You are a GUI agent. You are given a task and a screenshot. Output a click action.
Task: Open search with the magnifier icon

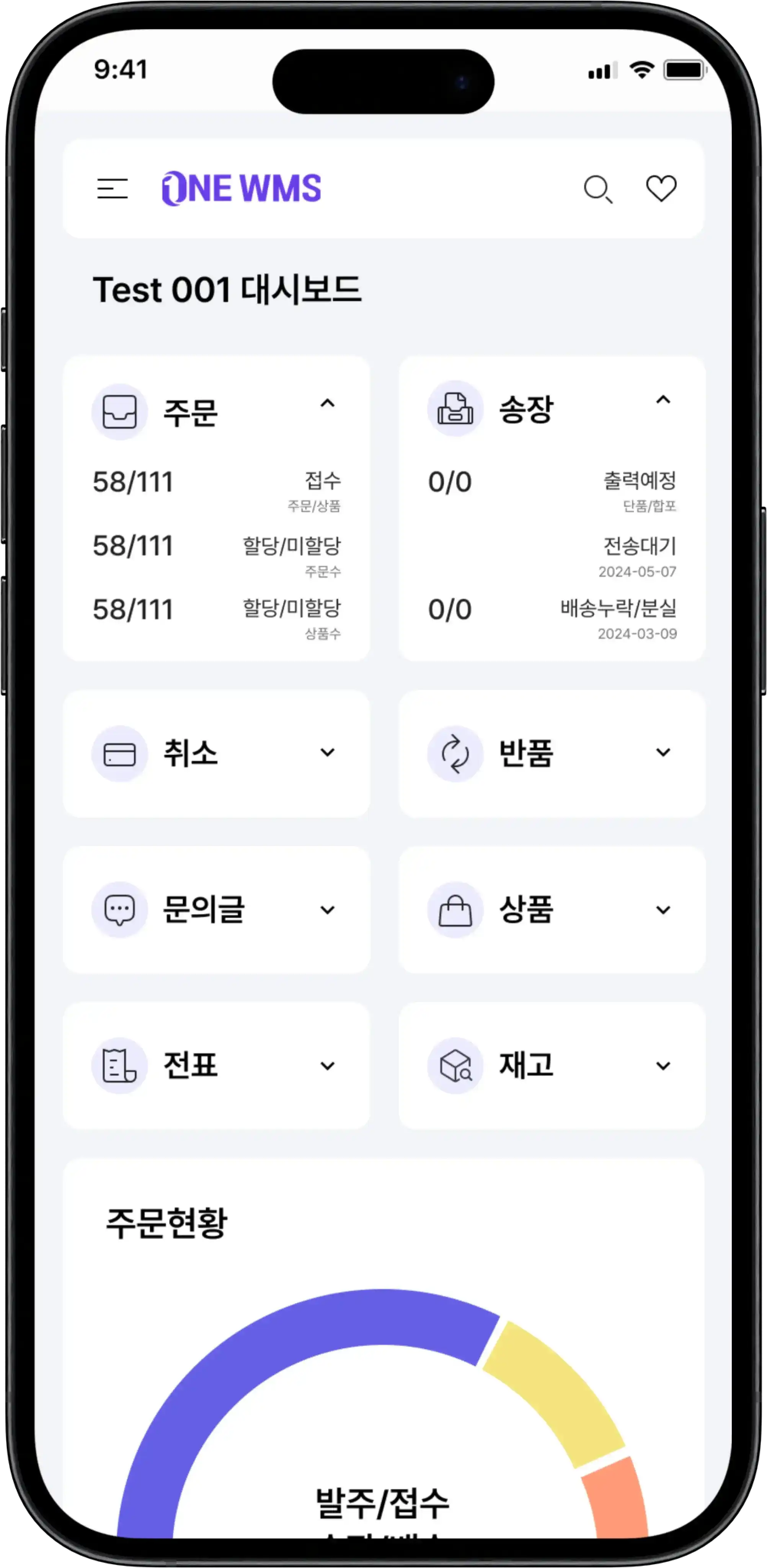coord(598,189)
